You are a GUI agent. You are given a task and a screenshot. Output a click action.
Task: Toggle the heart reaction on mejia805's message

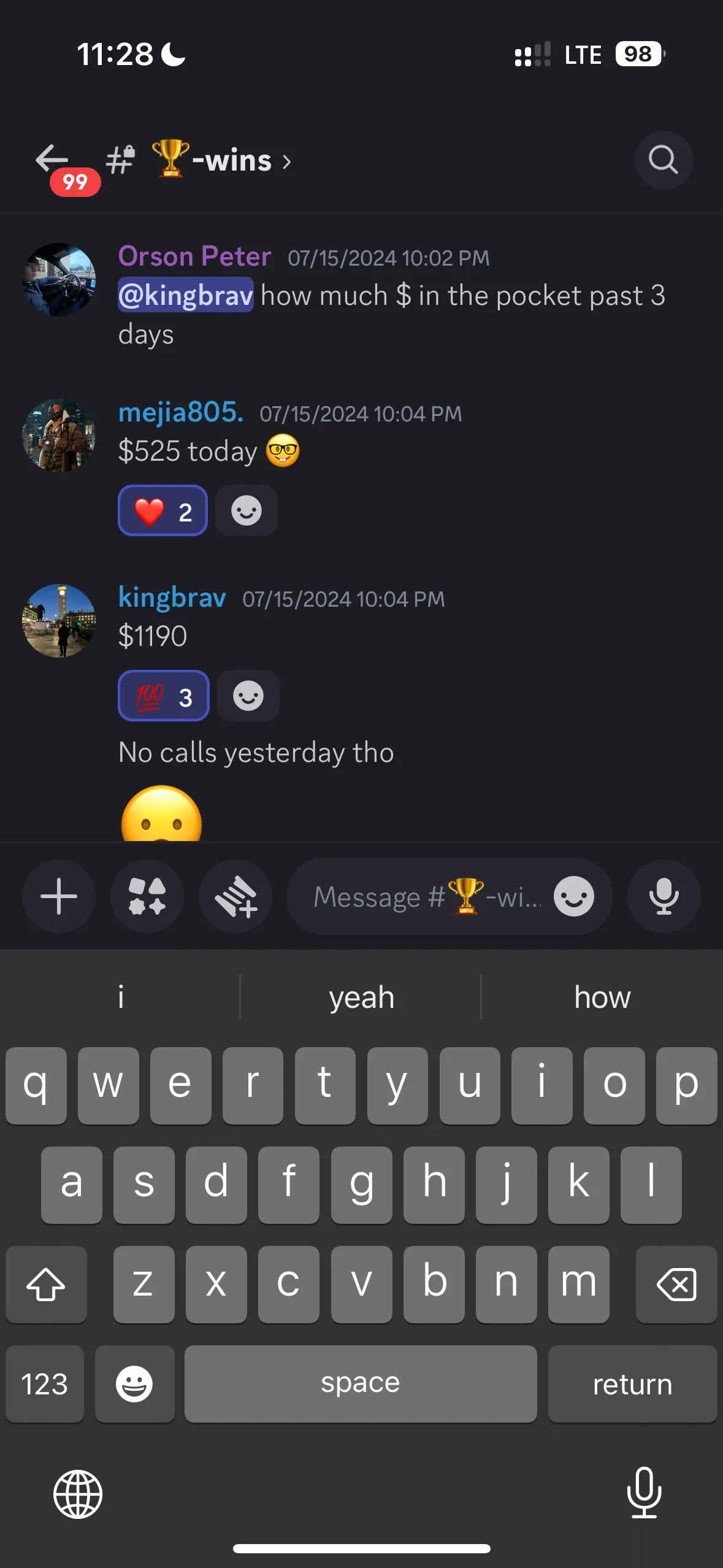[163, 511]
